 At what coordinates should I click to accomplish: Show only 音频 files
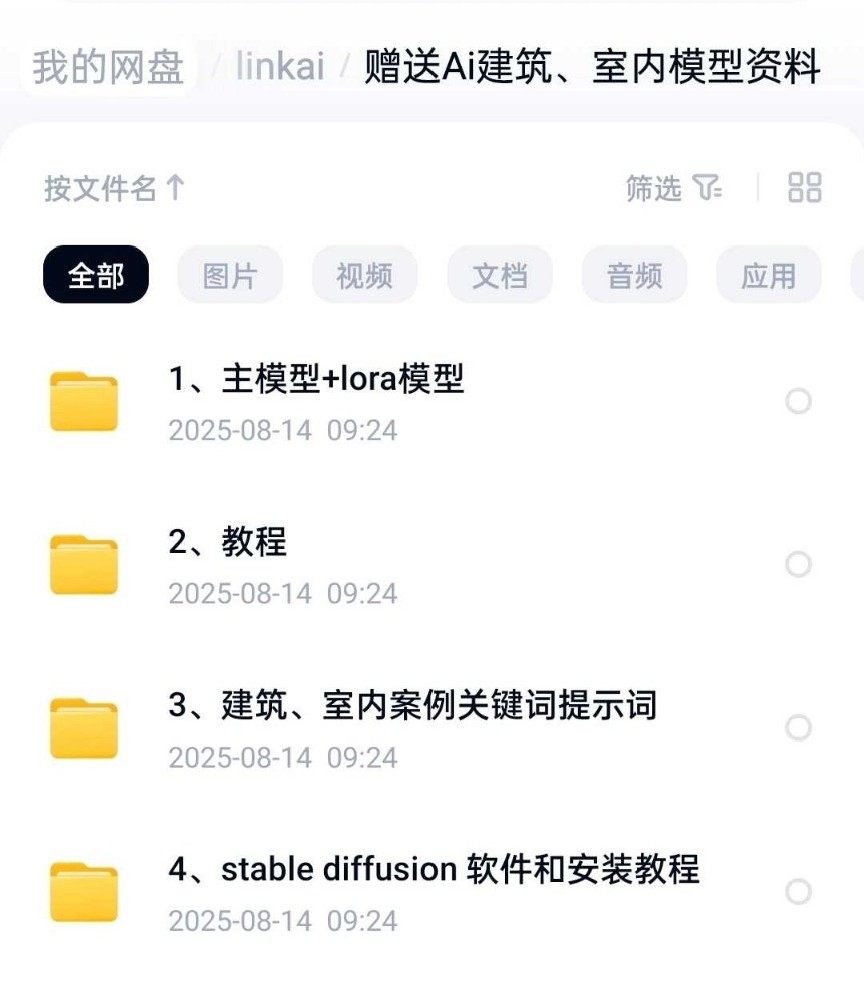(x=634, y=275)
